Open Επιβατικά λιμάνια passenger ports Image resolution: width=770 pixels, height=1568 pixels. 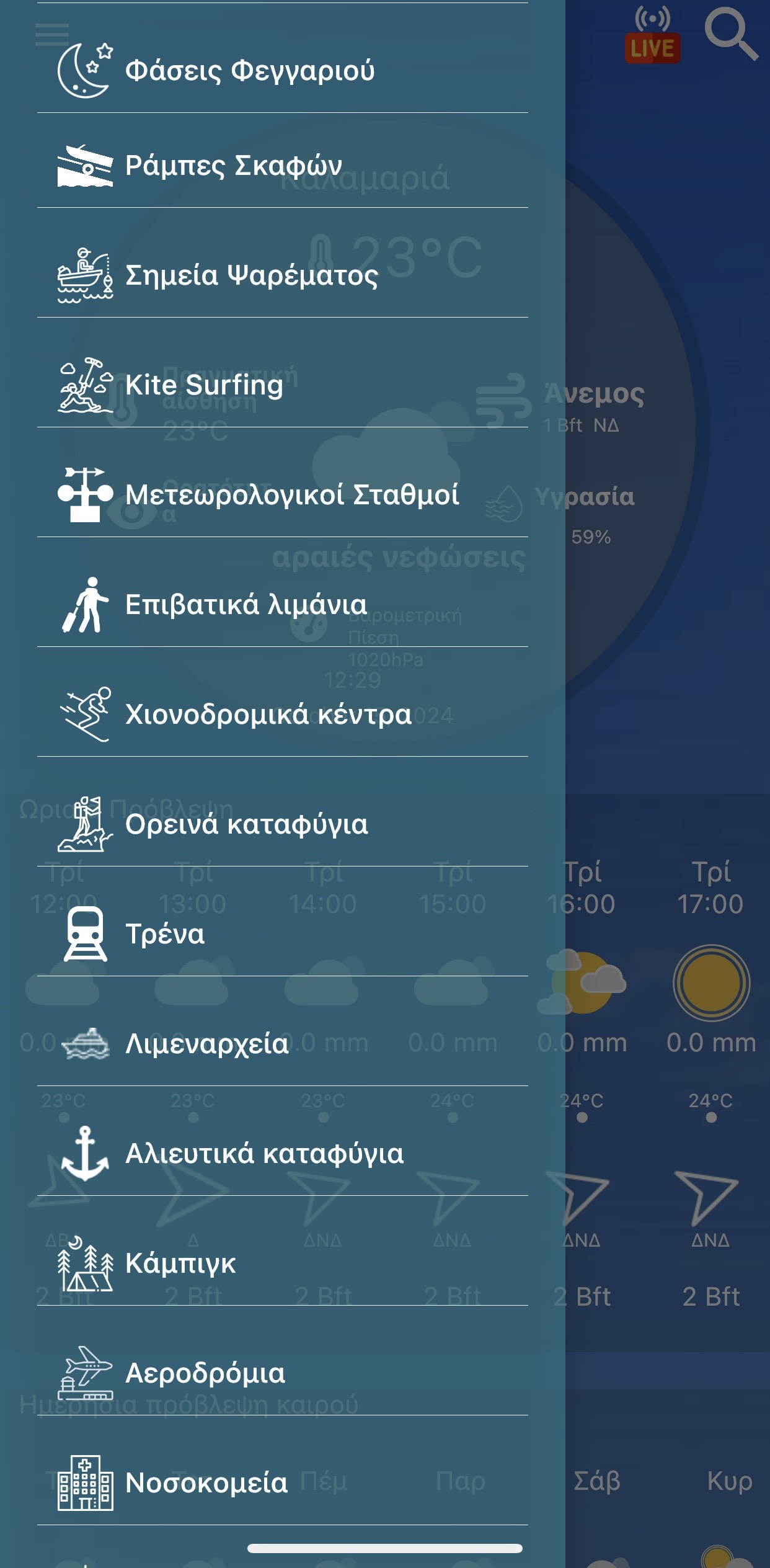pyautogui.click(x=246, y=605)
